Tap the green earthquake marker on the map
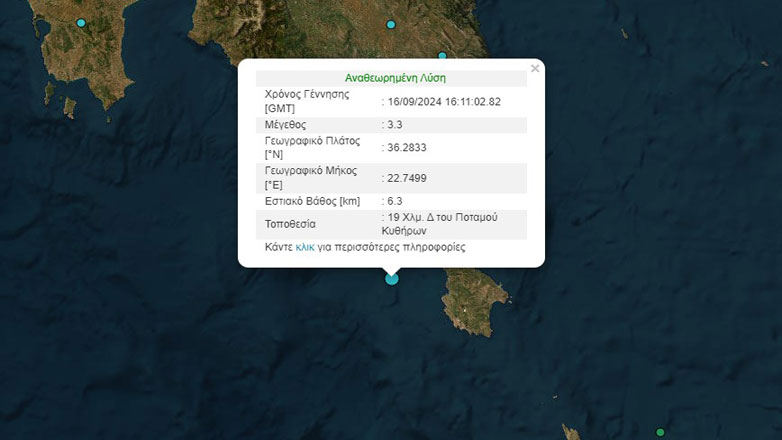 [660, 432]
